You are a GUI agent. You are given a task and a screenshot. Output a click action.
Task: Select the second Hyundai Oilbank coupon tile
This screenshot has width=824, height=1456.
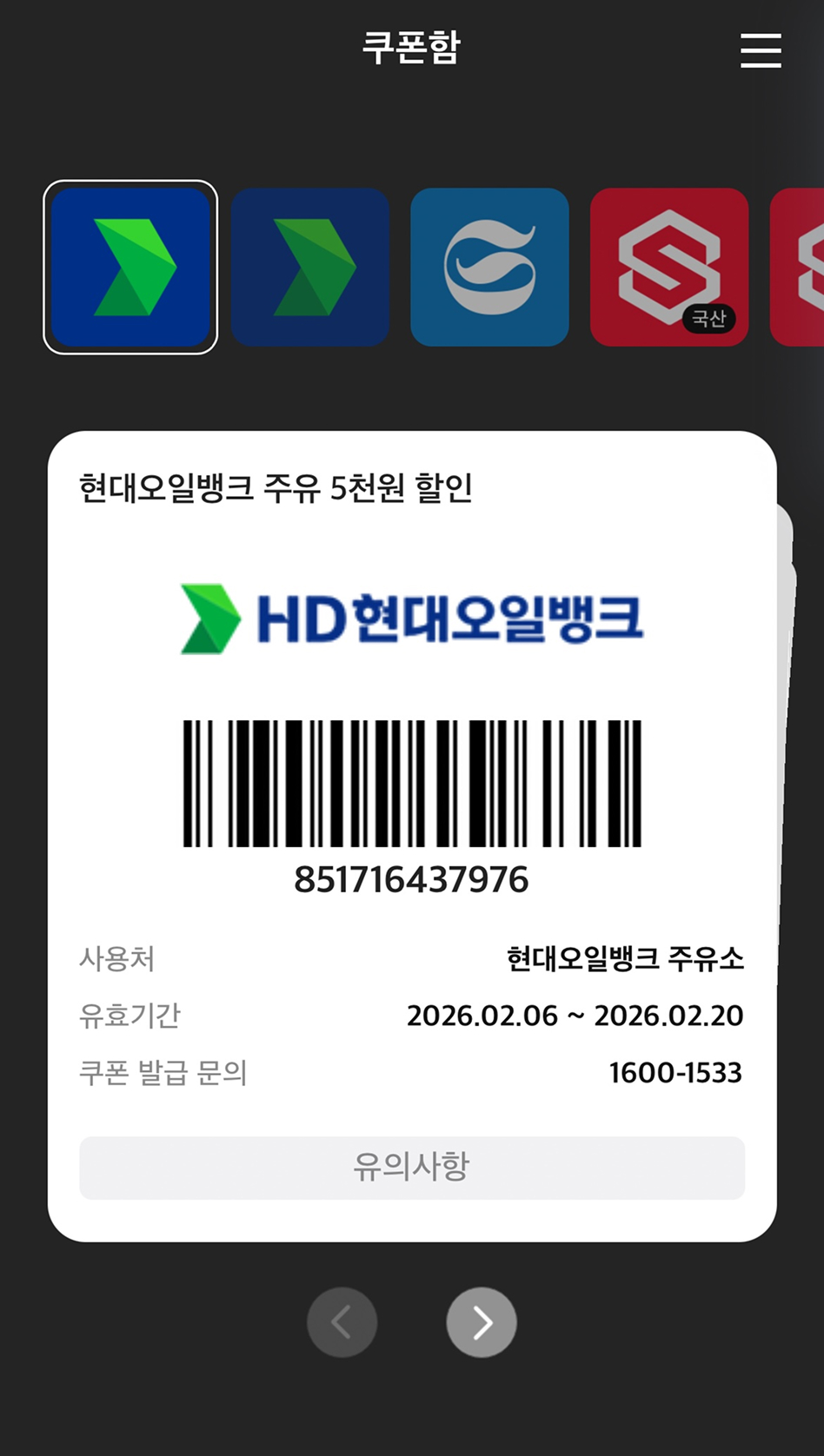[x=310, y=268]
